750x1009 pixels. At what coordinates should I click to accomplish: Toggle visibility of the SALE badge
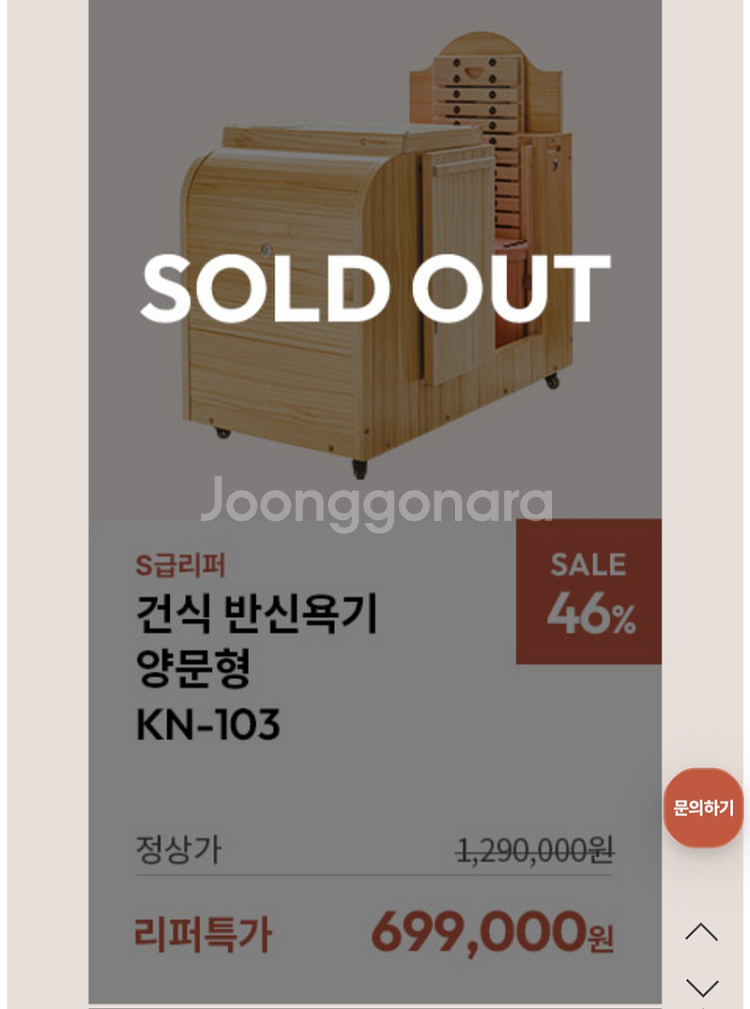click(x=588, y=592)
